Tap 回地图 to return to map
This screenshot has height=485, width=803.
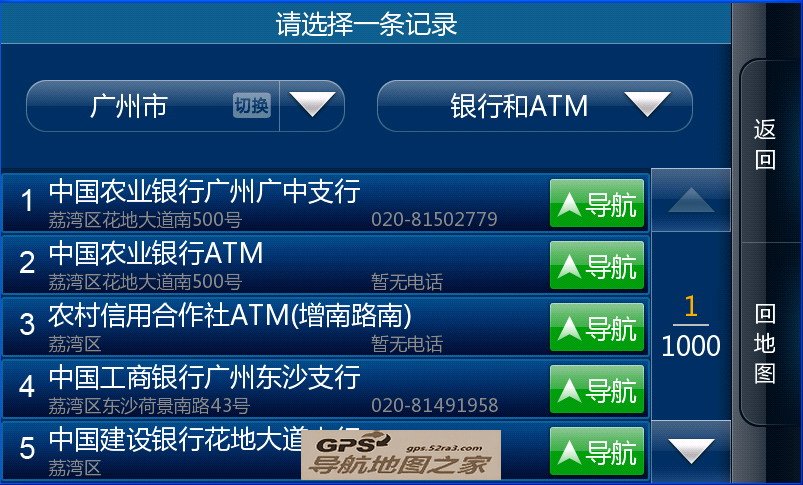point(765,344)
